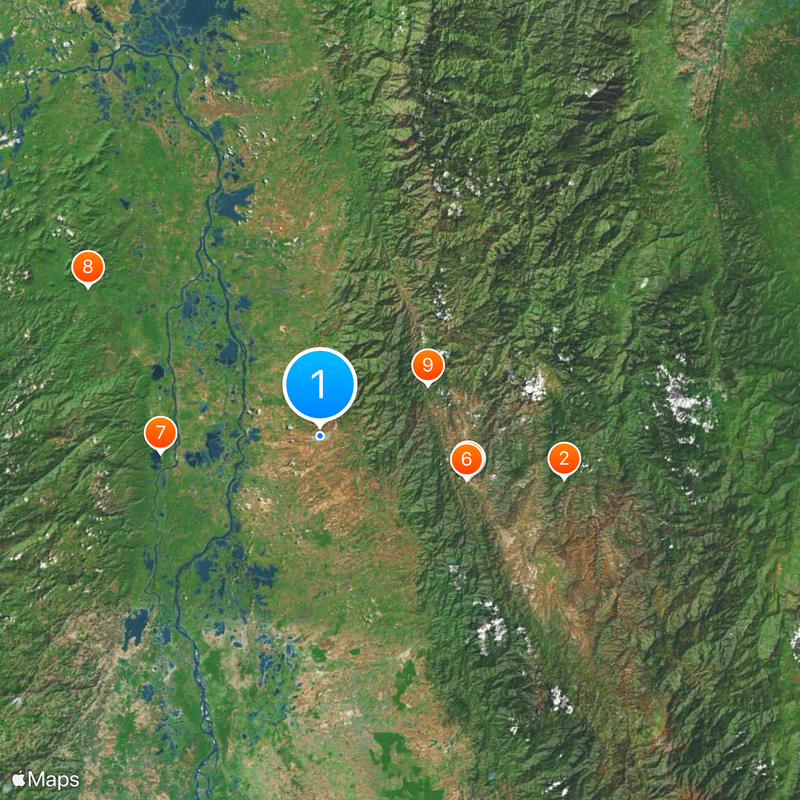
Task: Tap the orange map pin numbered 2
Action: point(564,459)
